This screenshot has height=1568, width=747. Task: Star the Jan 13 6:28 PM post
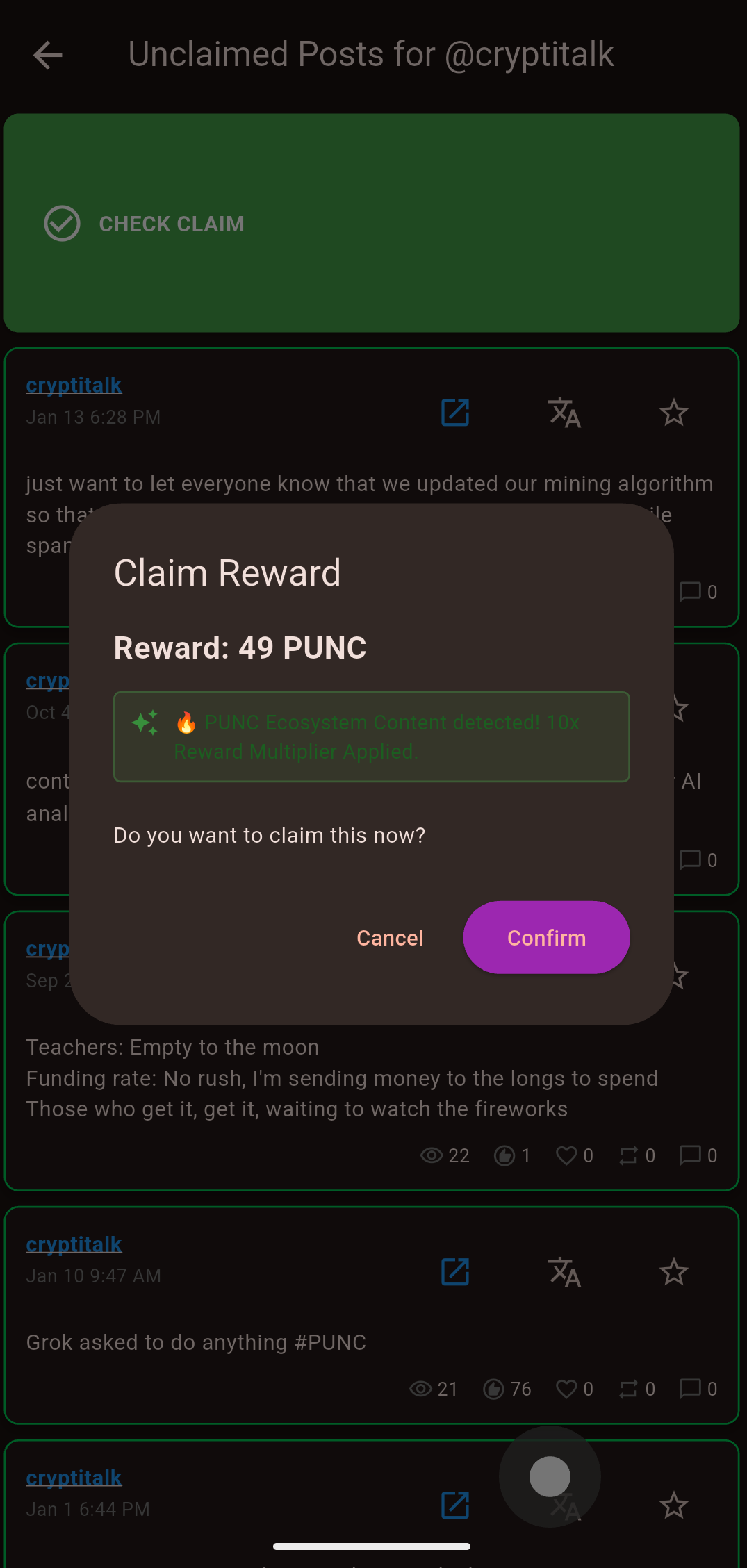(673, 413)
